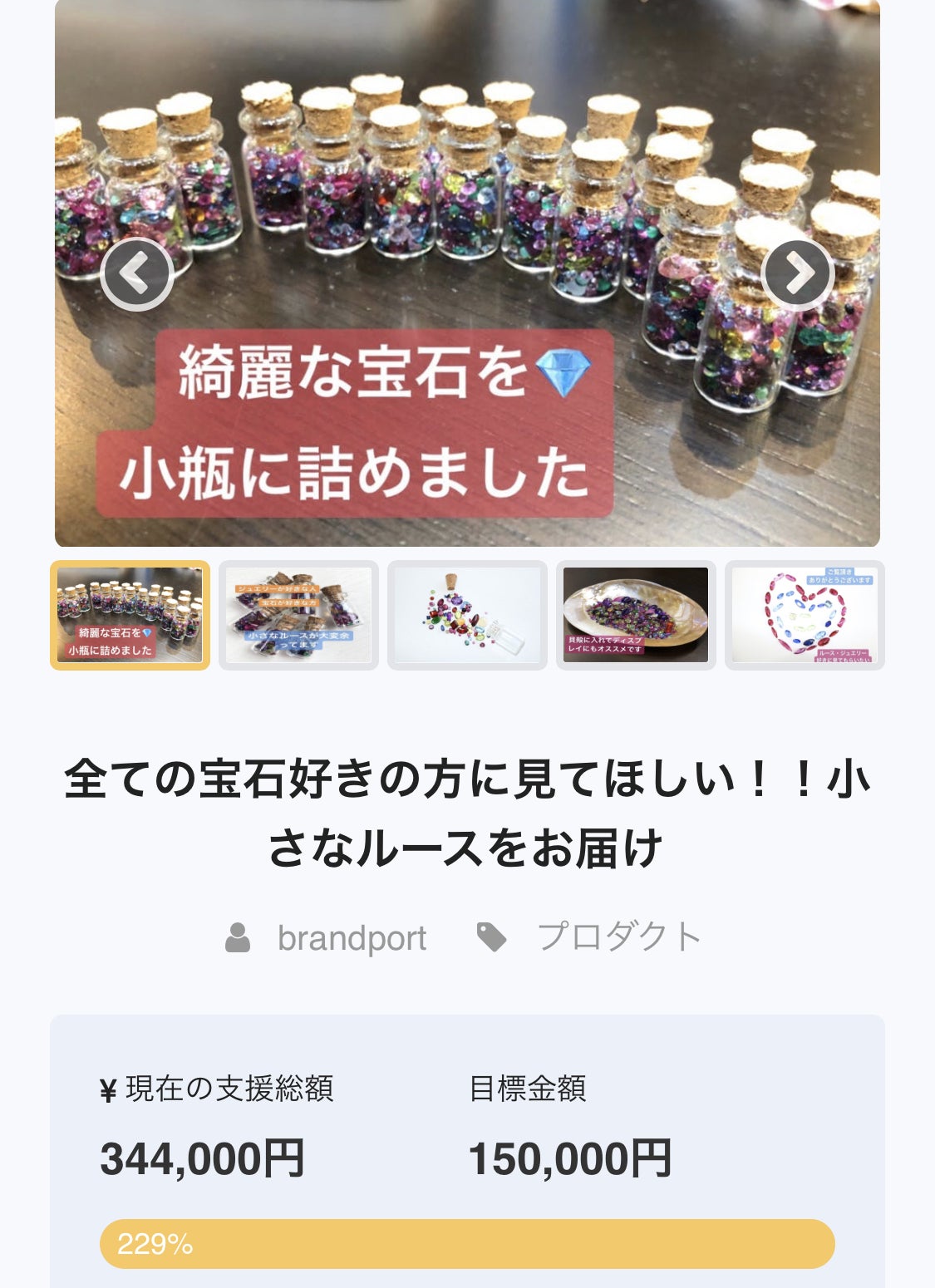Show the next carousel image

click(797, 273)
